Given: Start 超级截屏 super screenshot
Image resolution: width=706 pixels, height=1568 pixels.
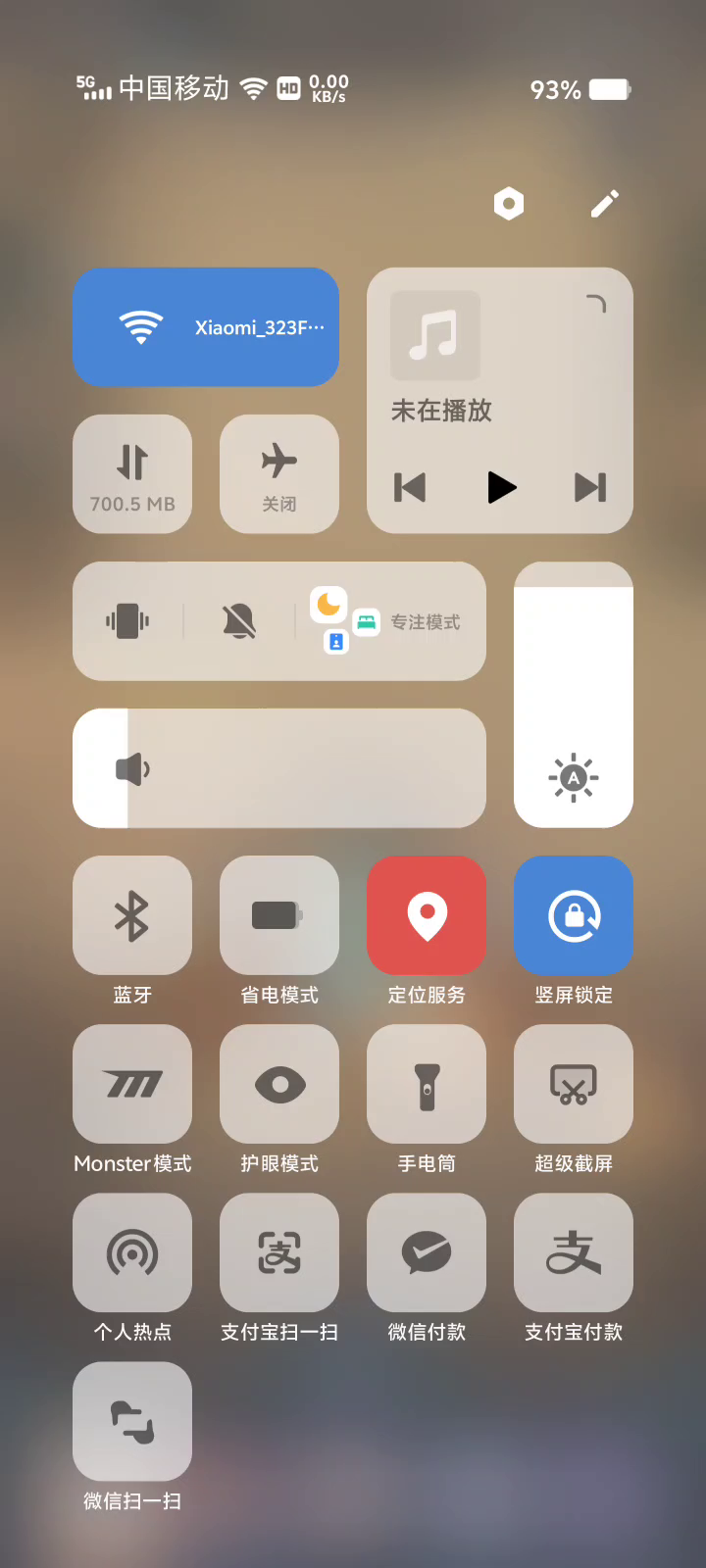Looking at the screenshot, I should [x=574, y=1084].
